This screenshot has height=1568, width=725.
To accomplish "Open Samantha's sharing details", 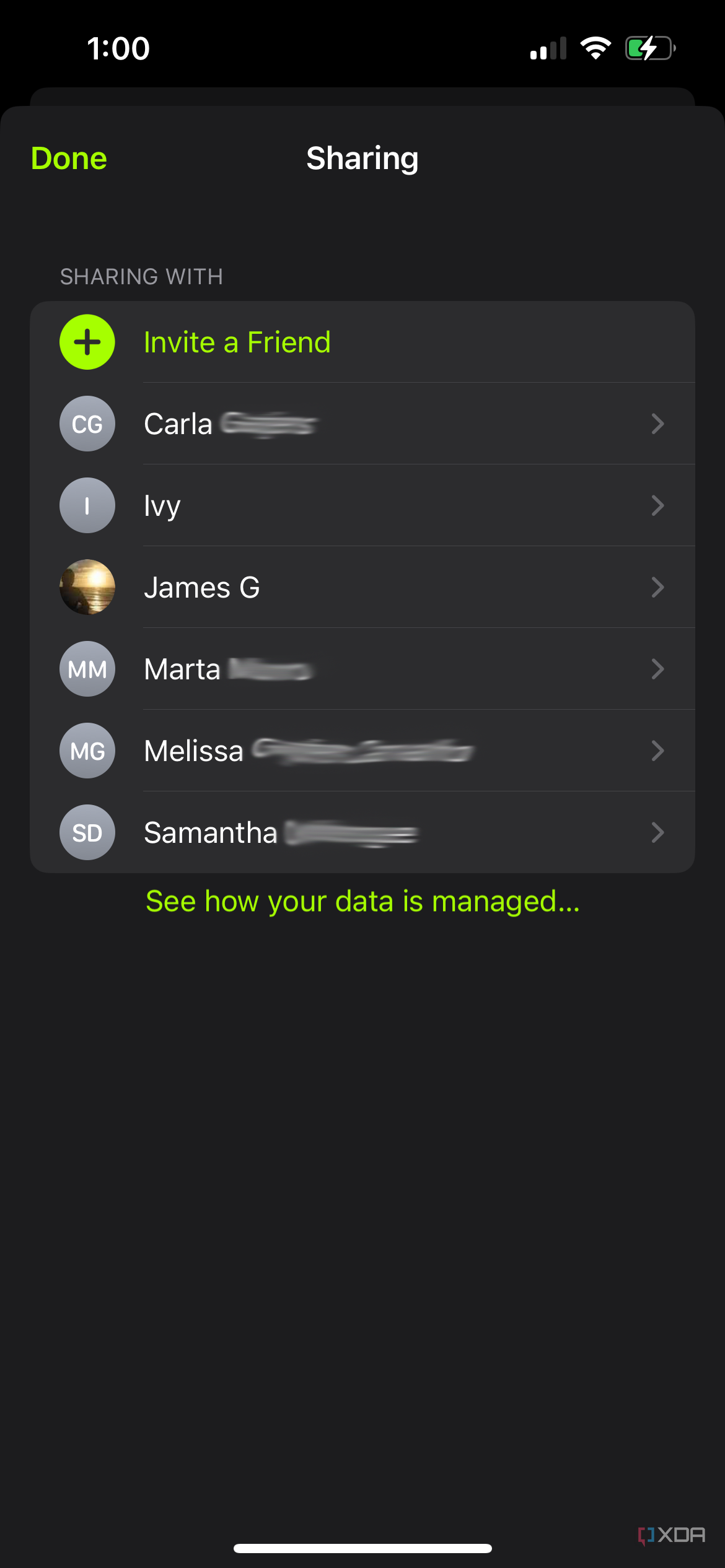I will [362, 833].
